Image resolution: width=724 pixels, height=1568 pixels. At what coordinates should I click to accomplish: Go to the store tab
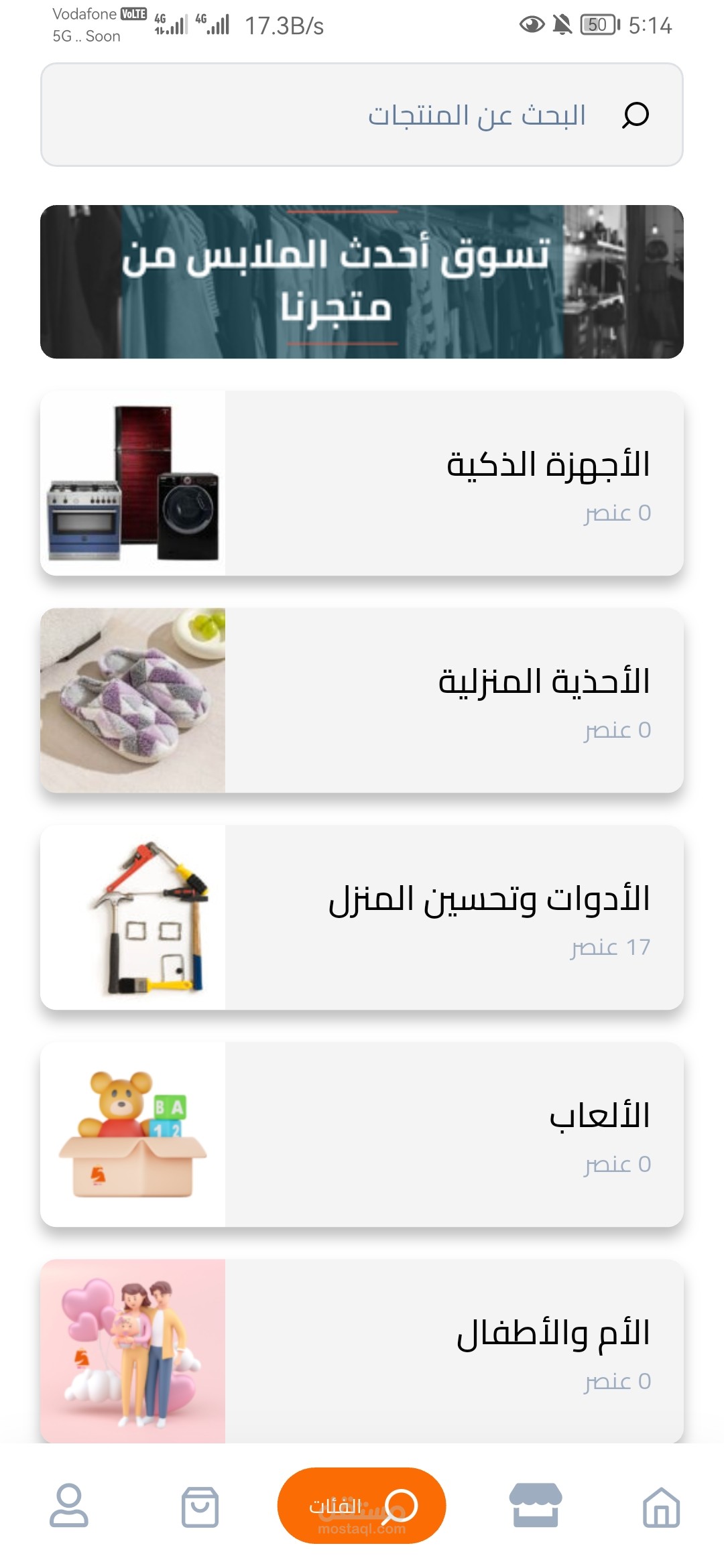point(535,1506)
